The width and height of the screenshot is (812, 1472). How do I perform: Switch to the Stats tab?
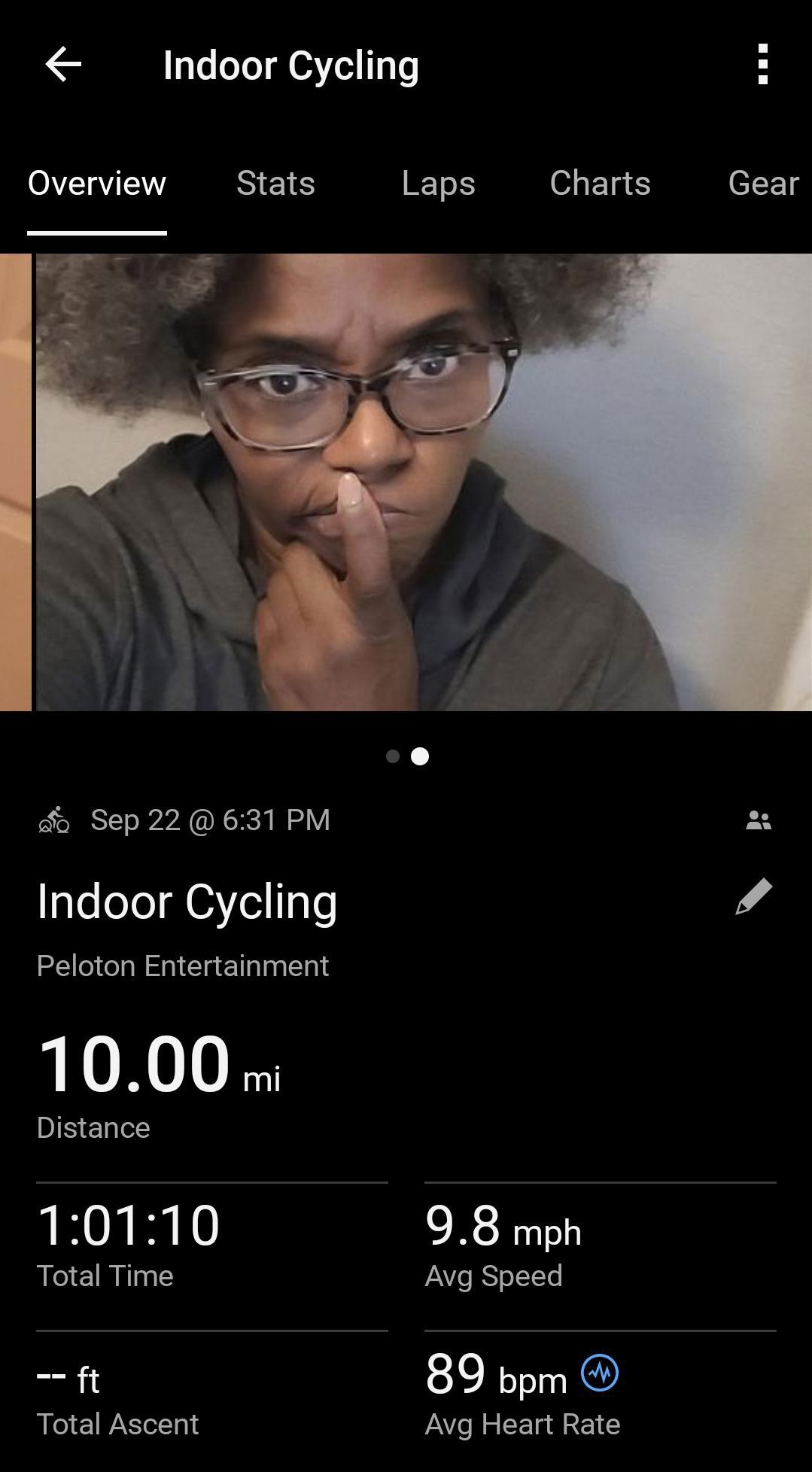[x=275, y=184]
